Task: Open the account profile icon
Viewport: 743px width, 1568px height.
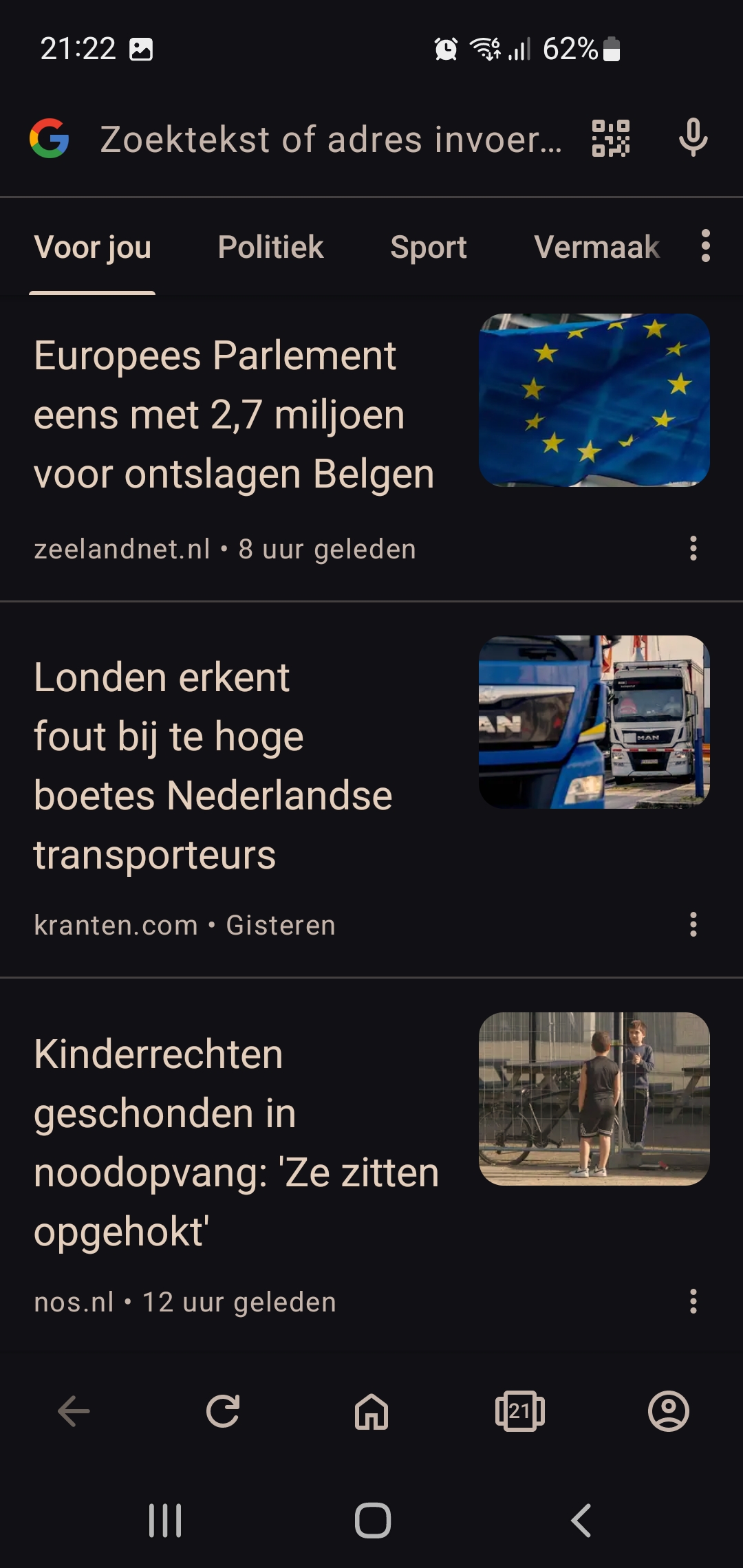Action: pyautogui.click(x=669, y=1412)
